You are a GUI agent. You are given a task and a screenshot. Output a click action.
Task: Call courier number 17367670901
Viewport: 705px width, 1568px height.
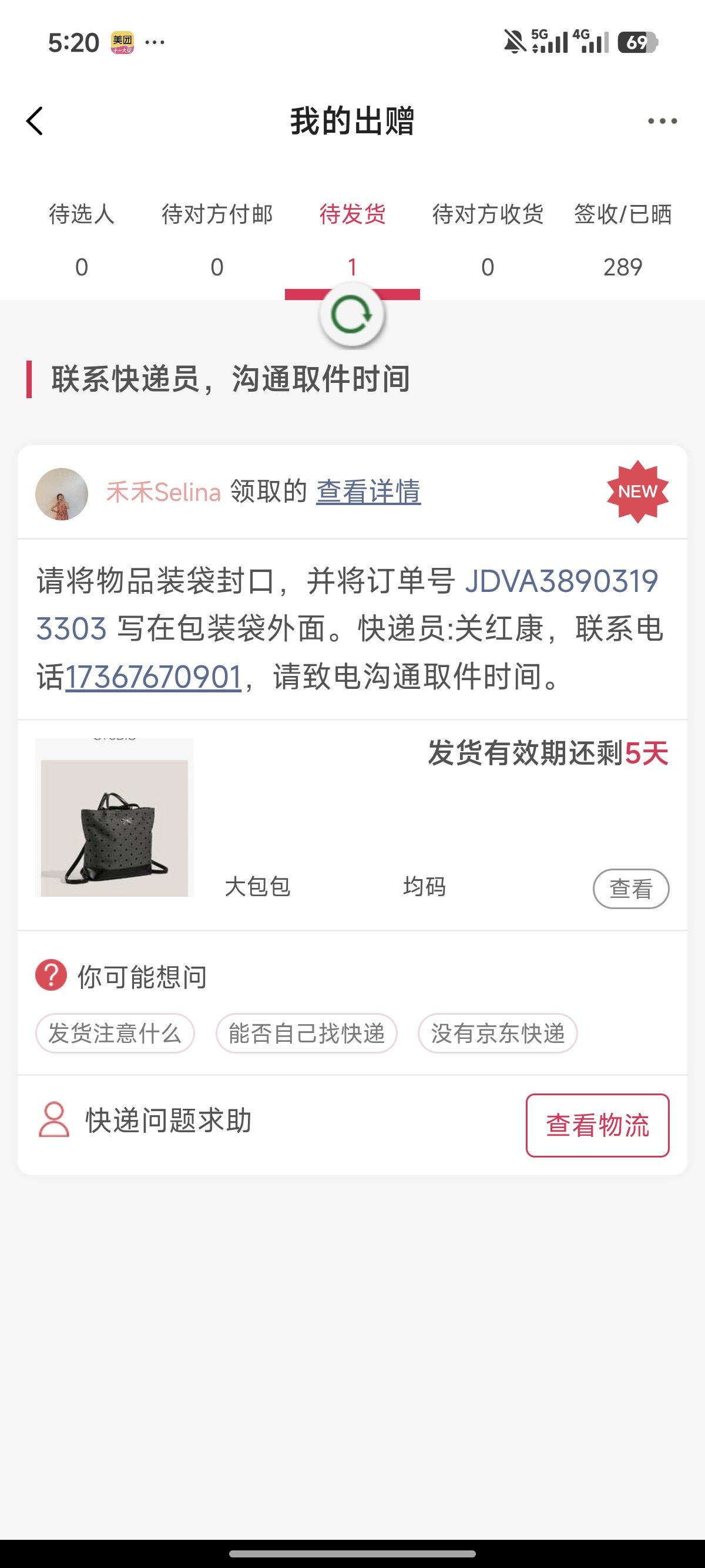click(153, 677)
